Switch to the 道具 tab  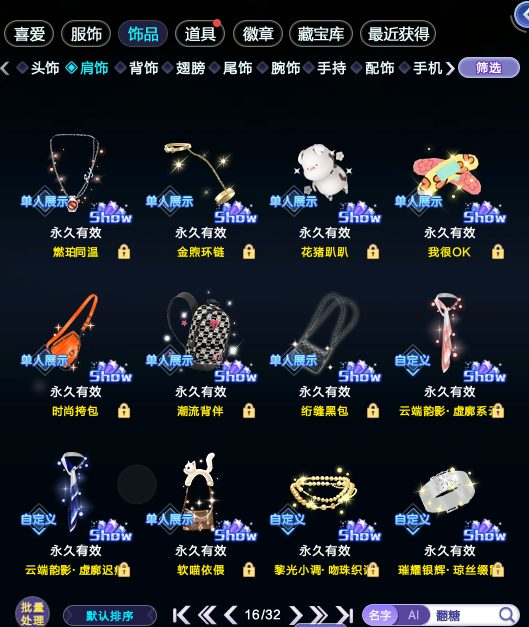(x=200, y=34)
